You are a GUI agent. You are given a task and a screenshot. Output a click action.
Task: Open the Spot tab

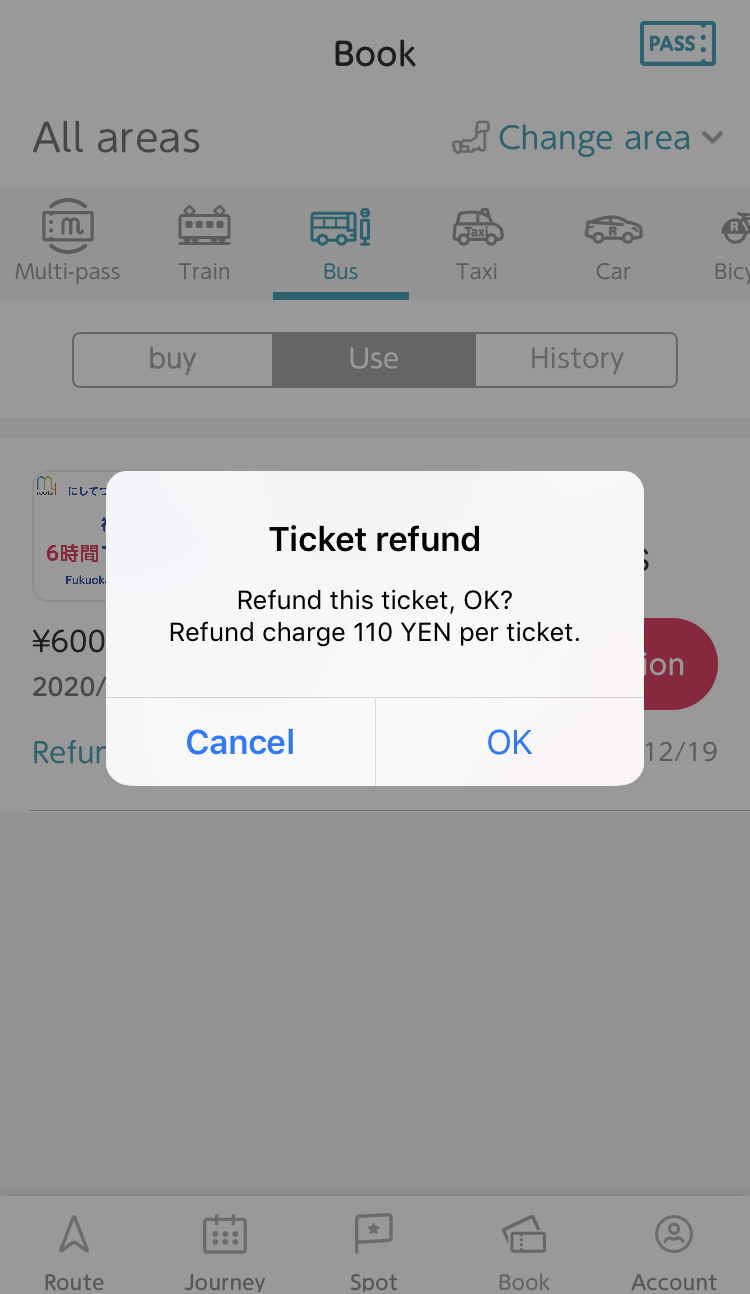374,1250
